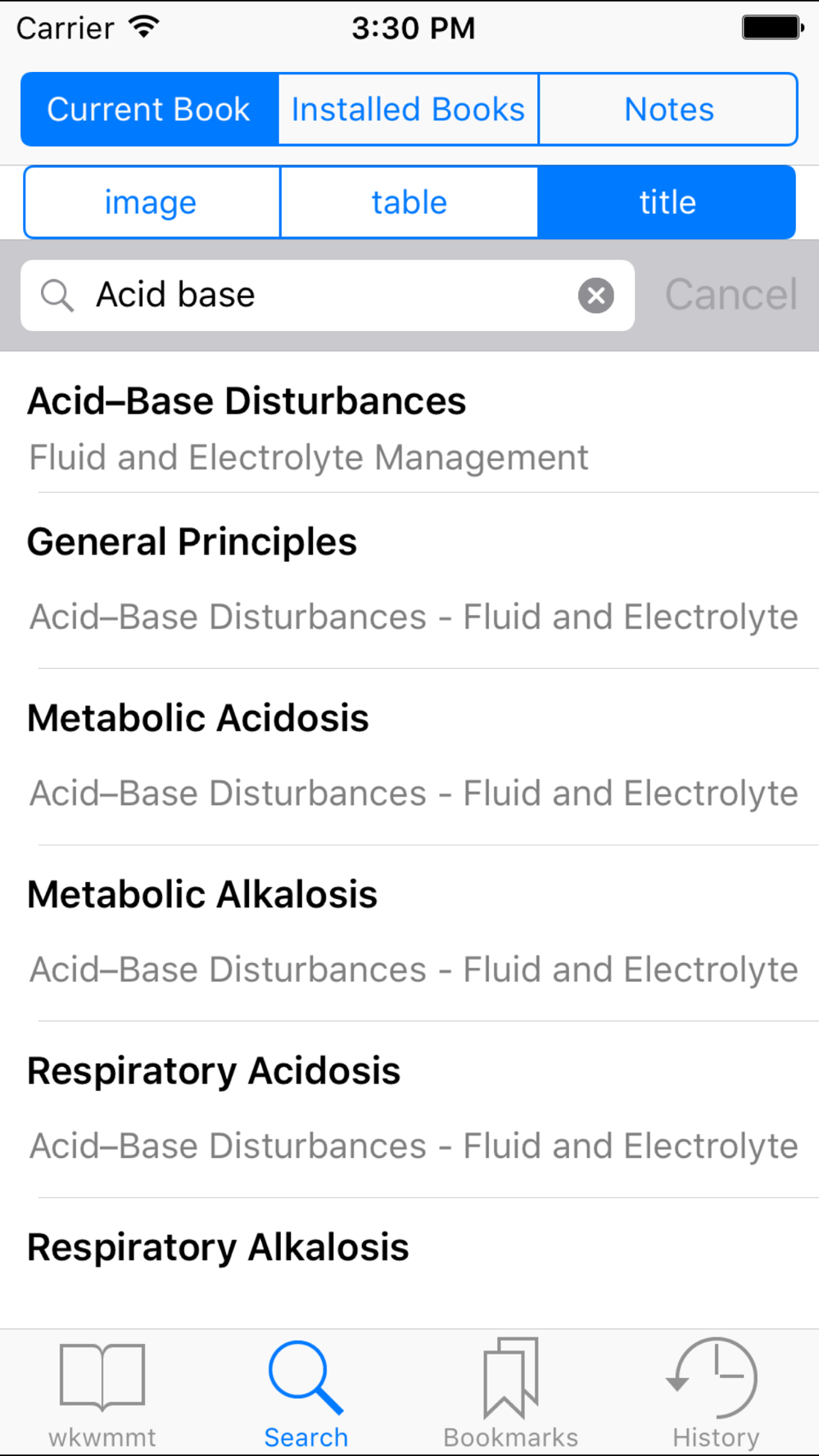819x1456 pixels.
Task: Filter search results by image
Action: click(x=152, y=202)
